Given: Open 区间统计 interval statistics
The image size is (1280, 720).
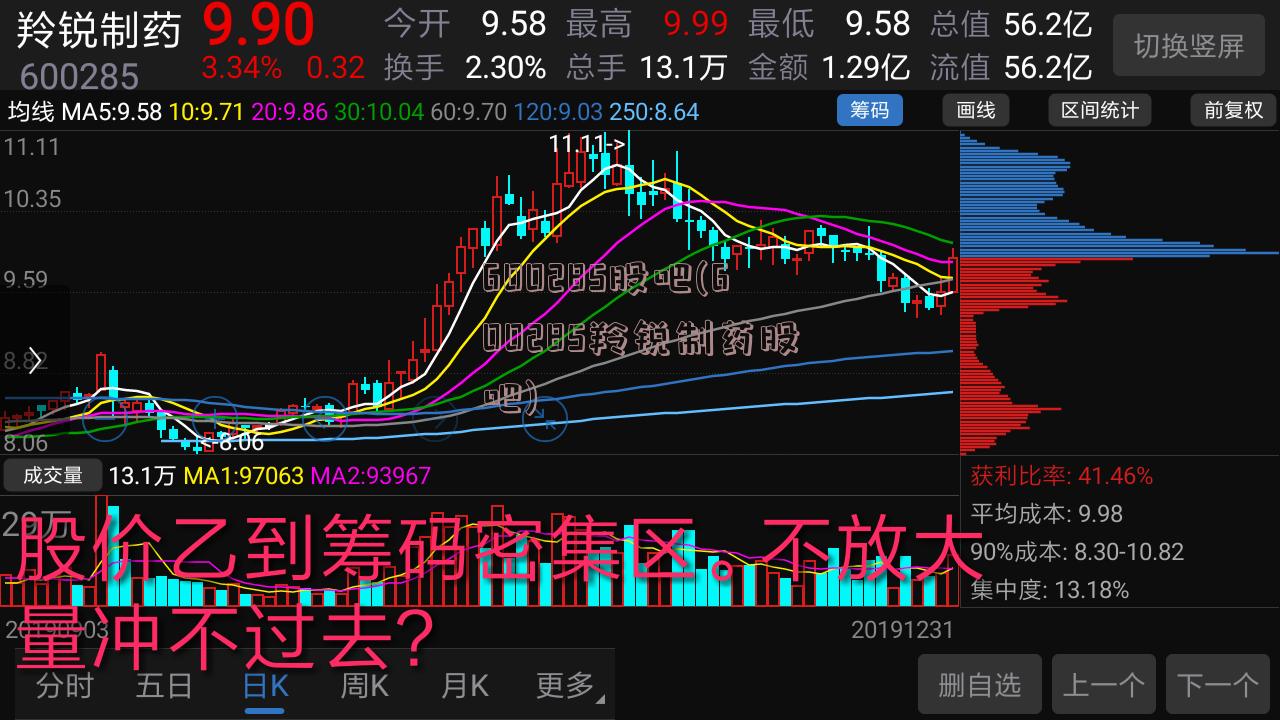Looking at the screenshot, I should click(x=1099, y=110).
